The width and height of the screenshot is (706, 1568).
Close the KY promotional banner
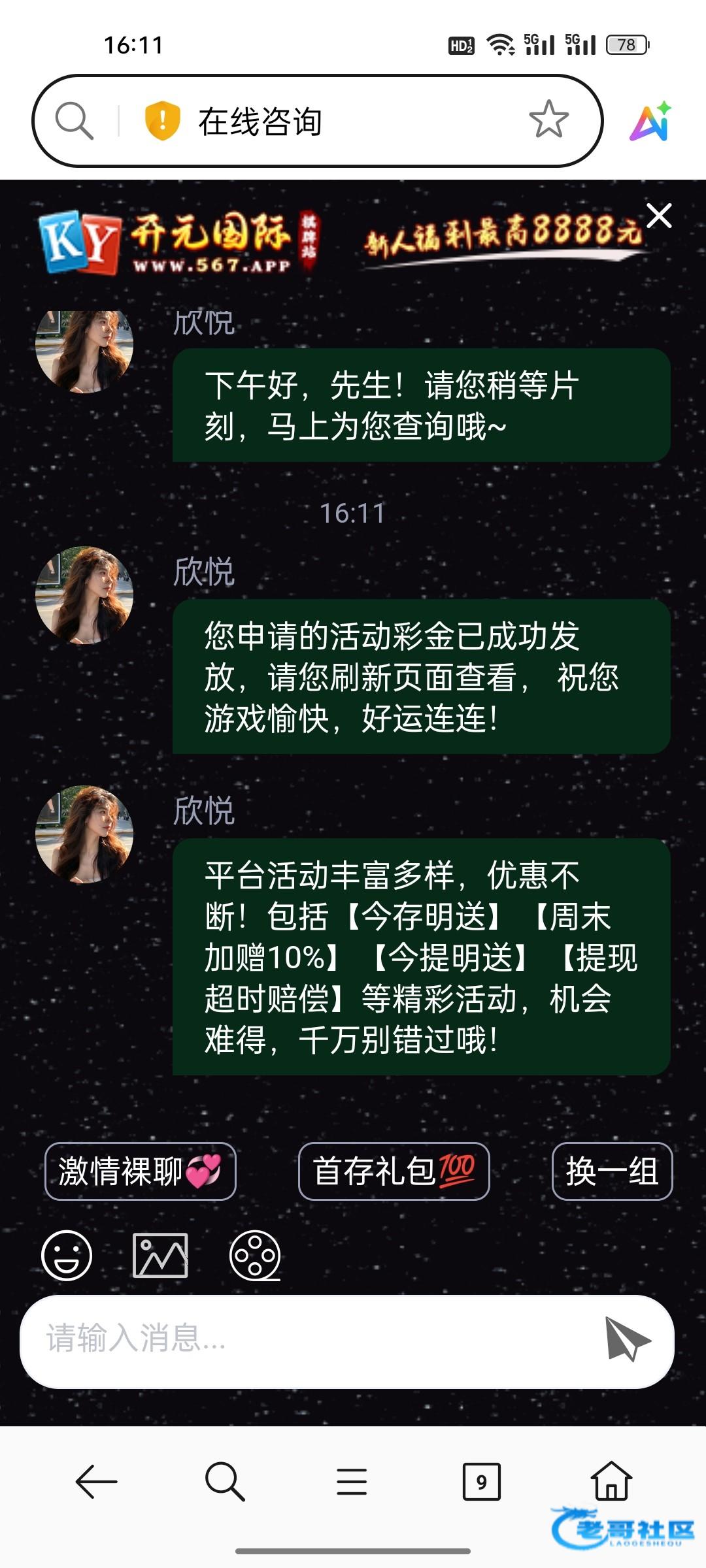[659, 216]
